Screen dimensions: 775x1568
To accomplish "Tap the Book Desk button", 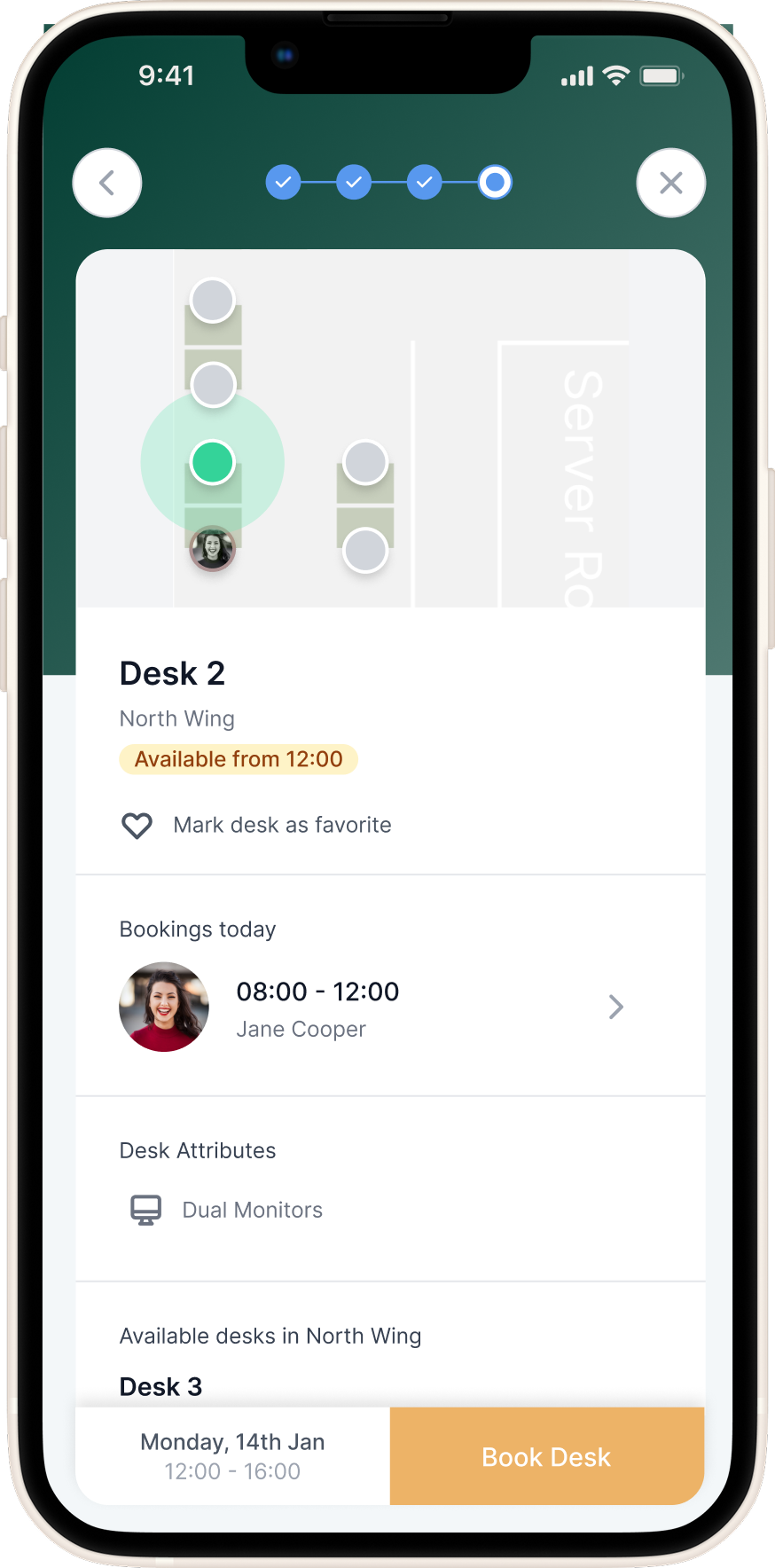I will coord(546,1456).
